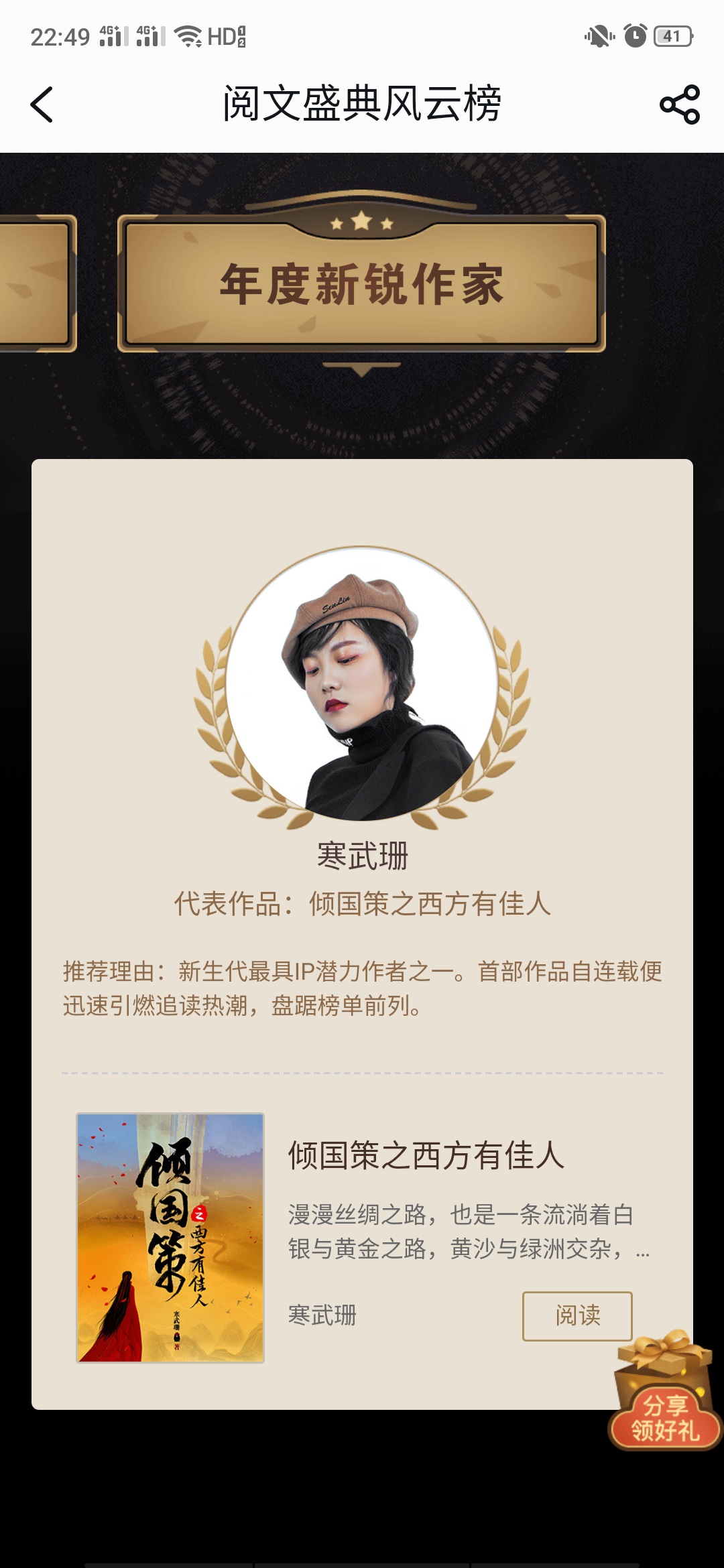
Task: Select the 年度新锐作家 category banner
Action: tap(361, 284)
